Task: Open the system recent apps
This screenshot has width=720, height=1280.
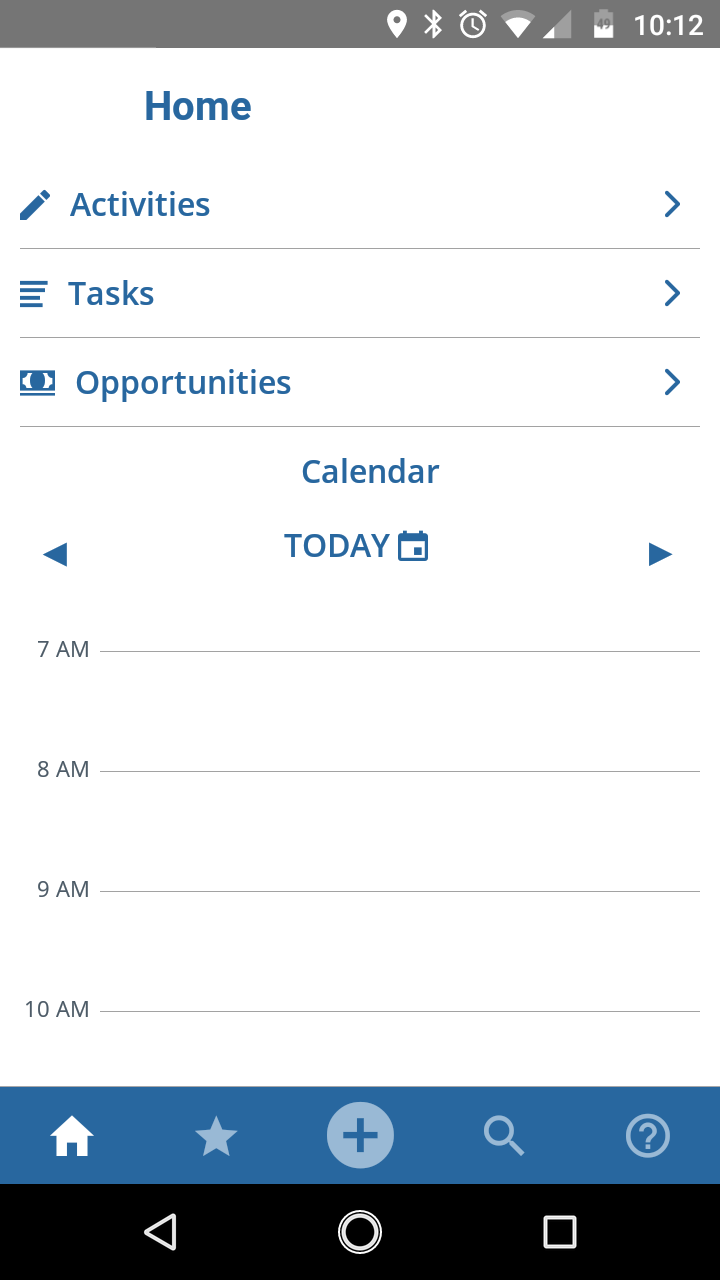Action: point(560,1232)
